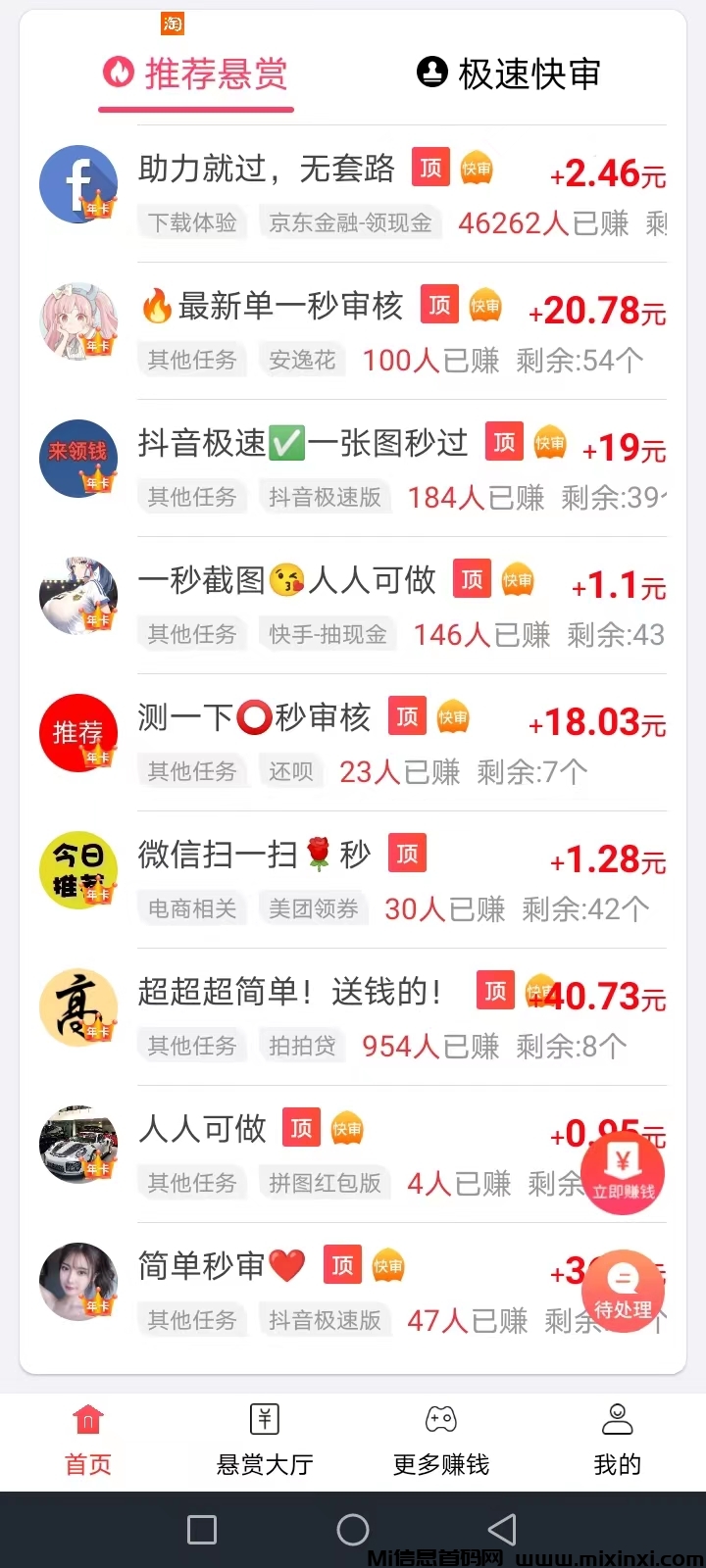The width and height of the screenshot is (706, 1568).
Task: Click the Taobao icon at the top
Action: (x=171, y=24)
